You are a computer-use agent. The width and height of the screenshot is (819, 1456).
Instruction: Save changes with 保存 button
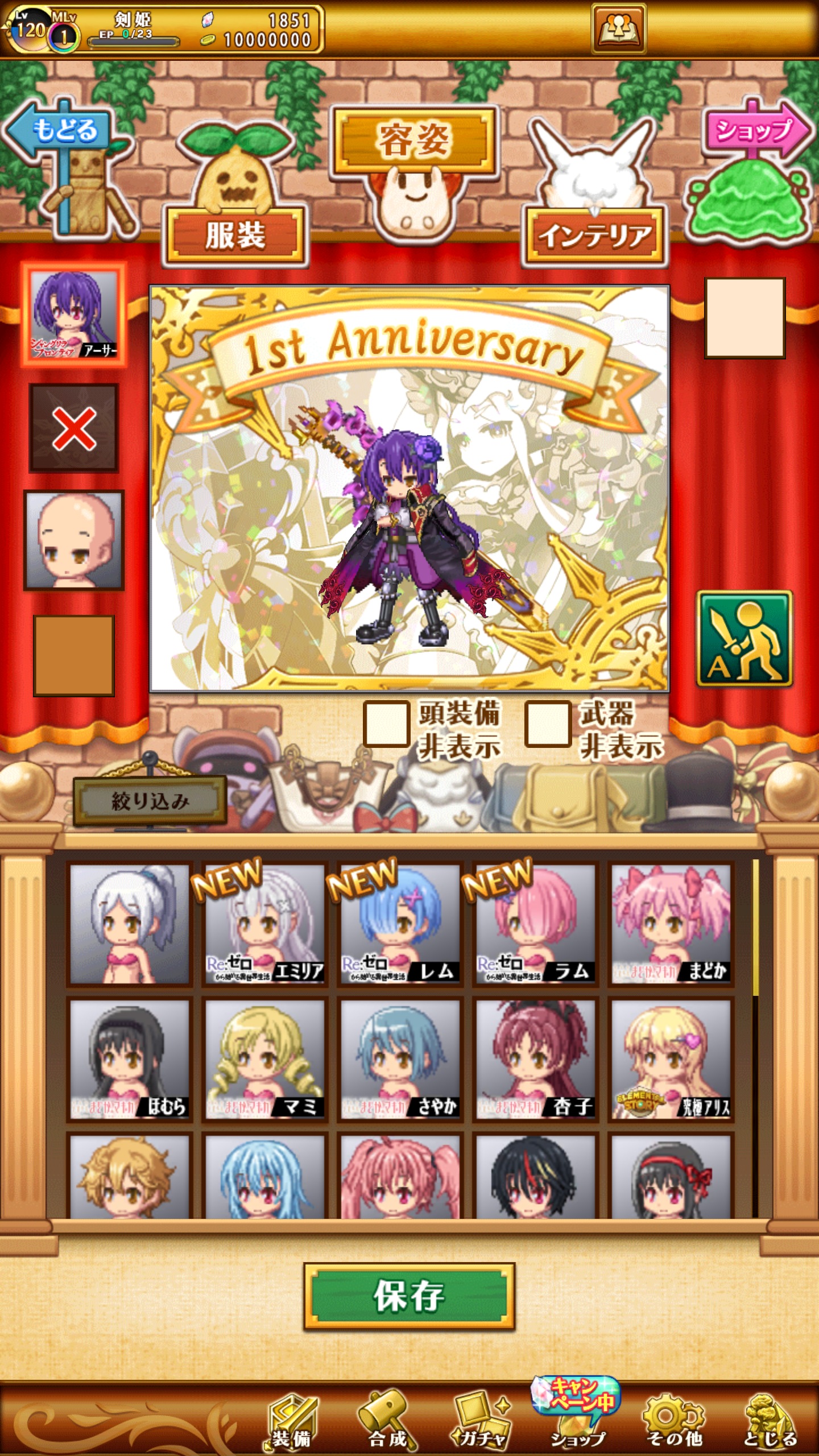click(x=409, y=1296)
